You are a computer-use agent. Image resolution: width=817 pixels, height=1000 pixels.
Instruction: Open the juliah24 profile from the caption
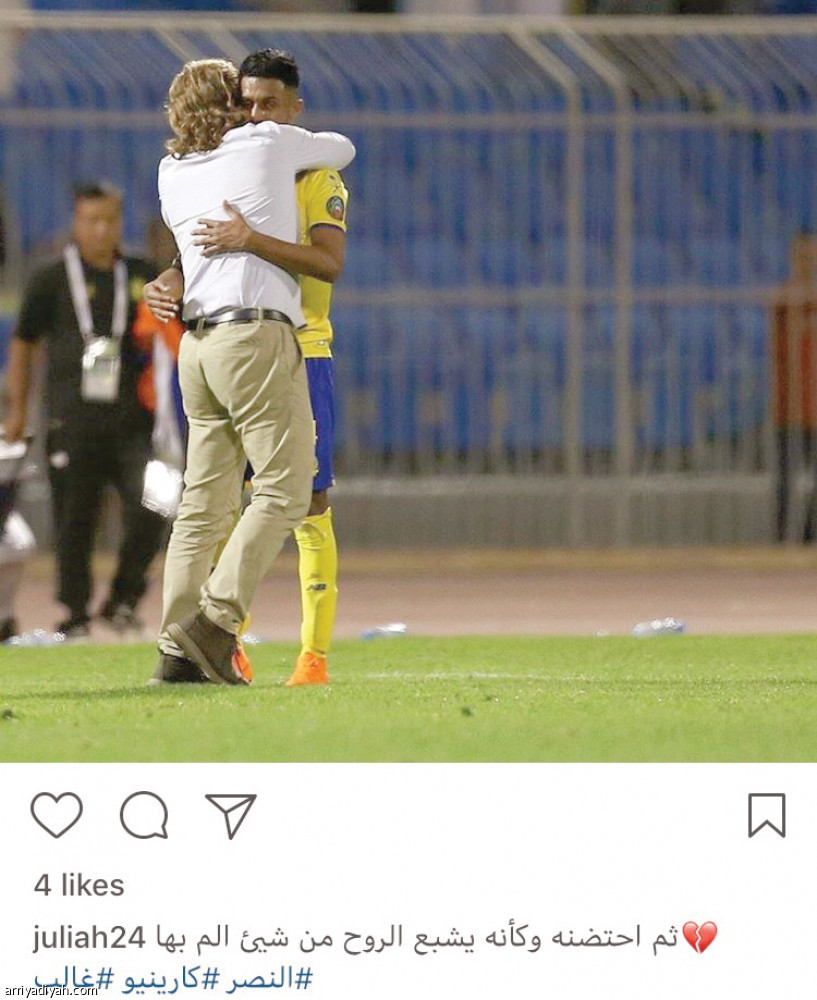pyautogui.click(x=89, y=938)
